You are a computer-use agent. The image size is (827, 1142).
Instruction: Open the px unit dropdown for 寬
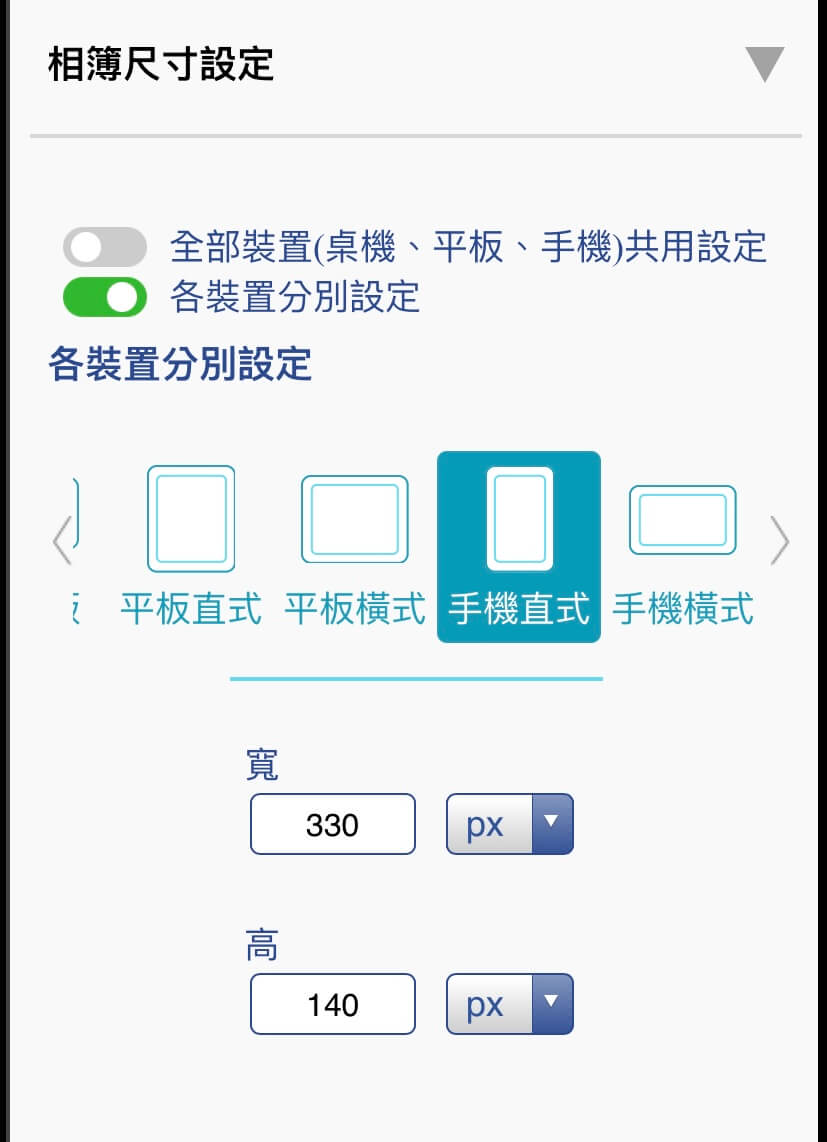pos(509,824)
